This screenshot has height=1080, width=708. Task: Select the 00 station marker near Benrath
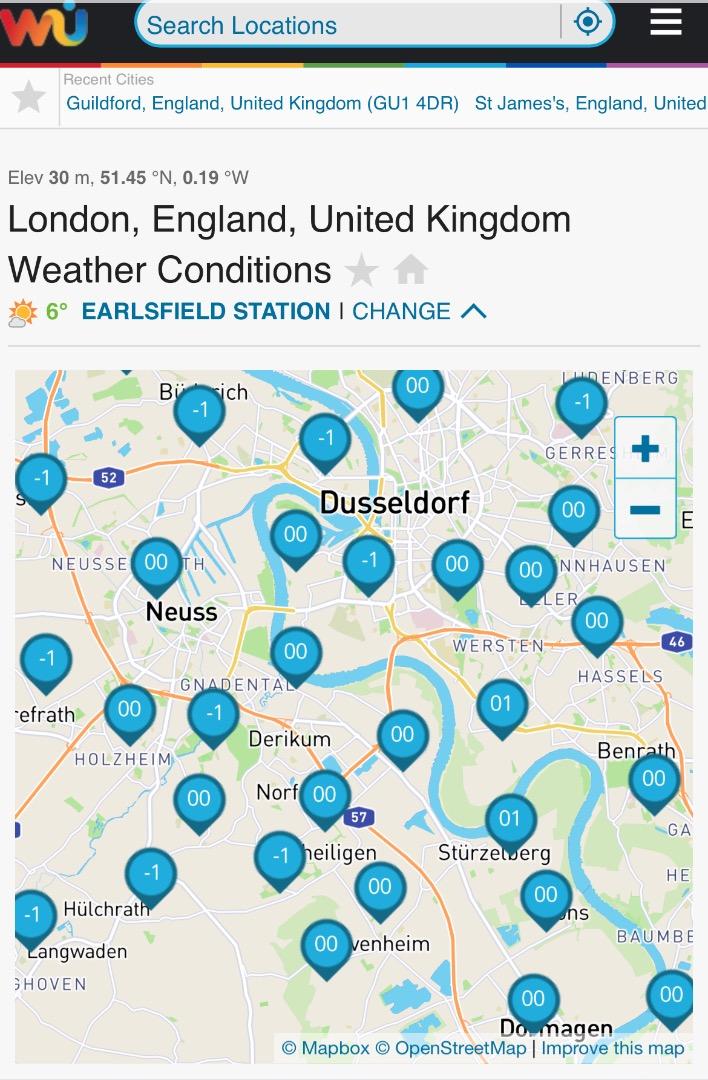pyautogui.click(x=654, y=779)
